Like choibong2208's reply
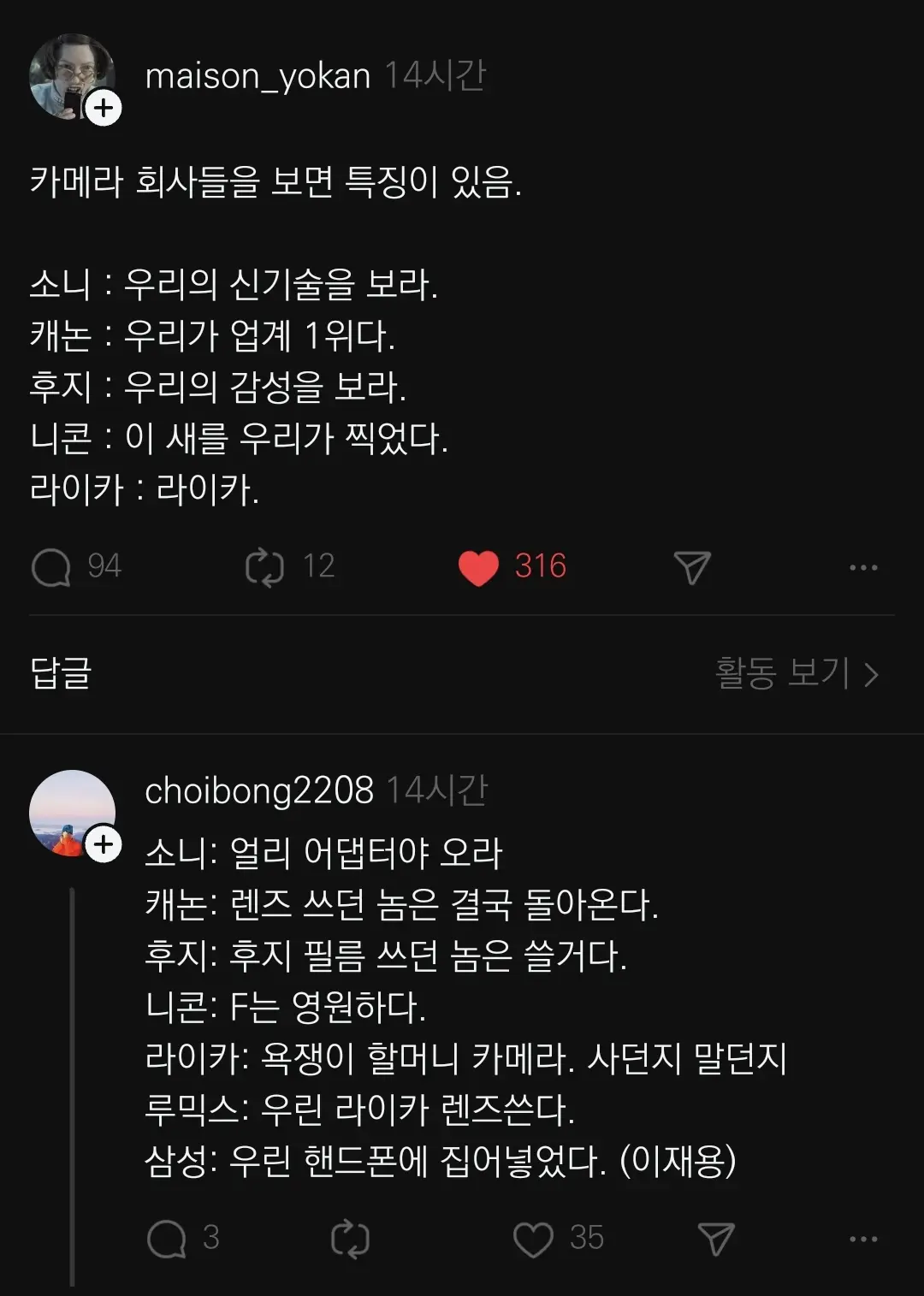The image size is (924, 1296). click(x=533, y=1239)
